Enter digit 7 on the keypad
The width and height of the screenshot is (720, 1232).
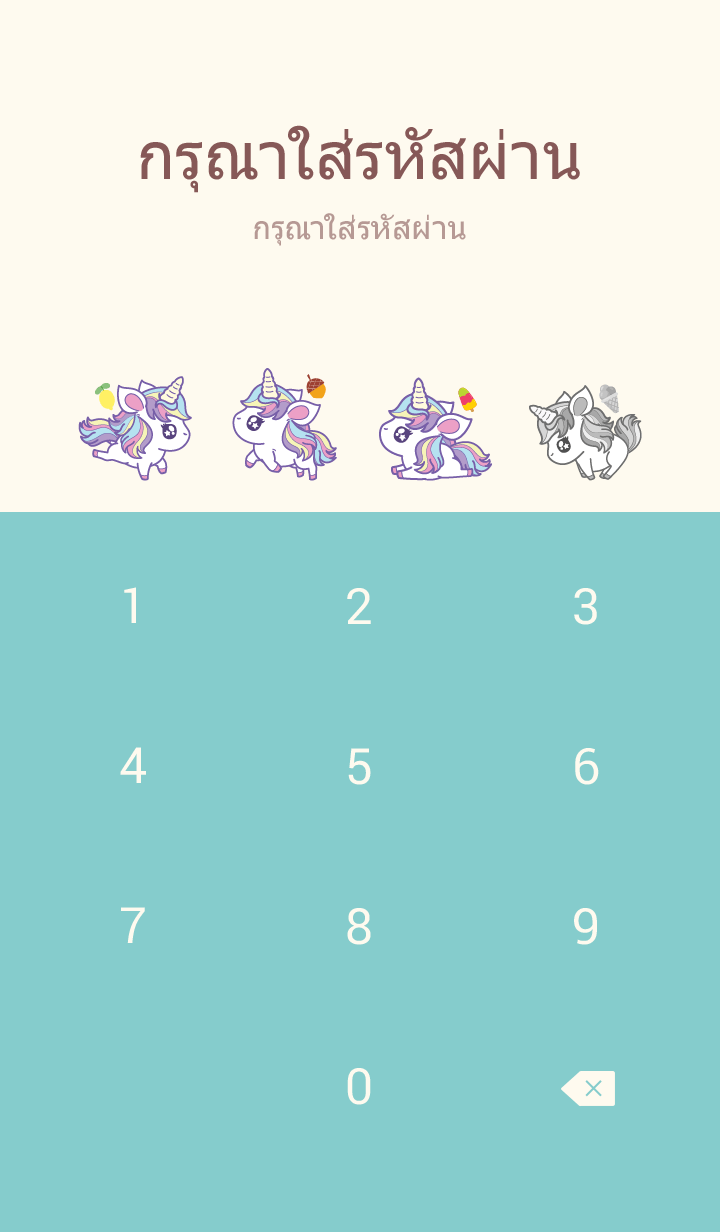pyautogui.click(x=132, y=927)
